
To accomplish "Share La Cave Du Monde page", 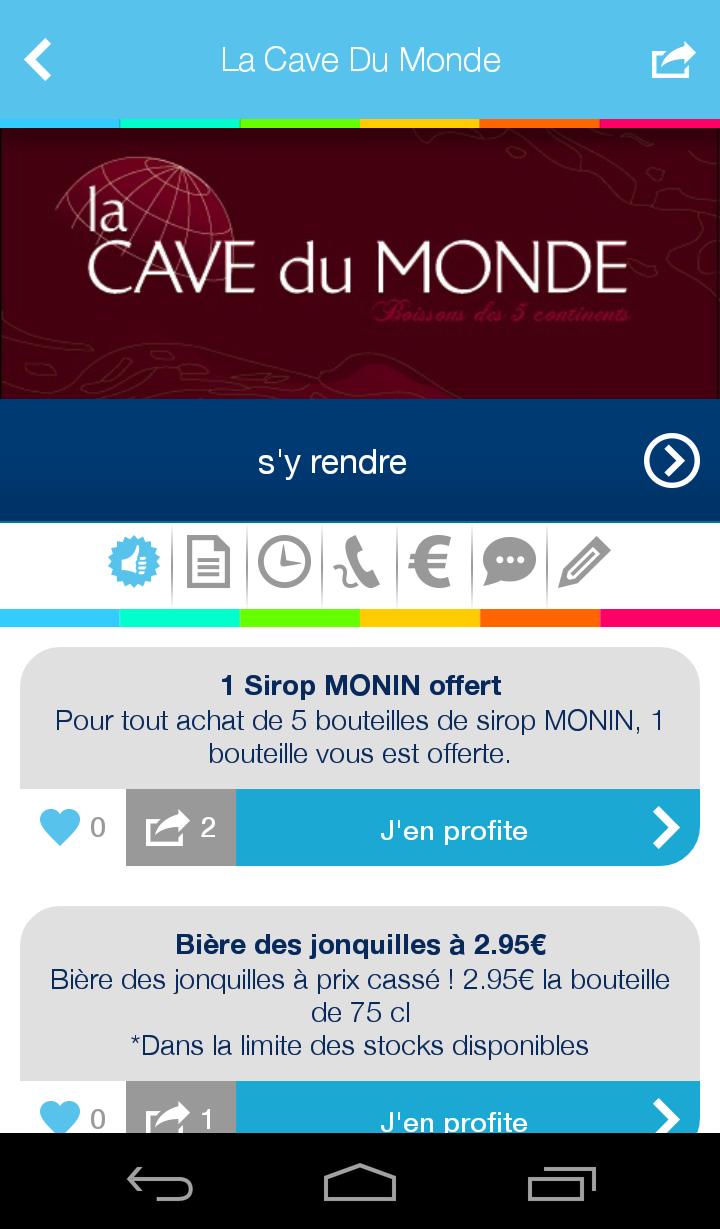I will (x=673, y=60).
